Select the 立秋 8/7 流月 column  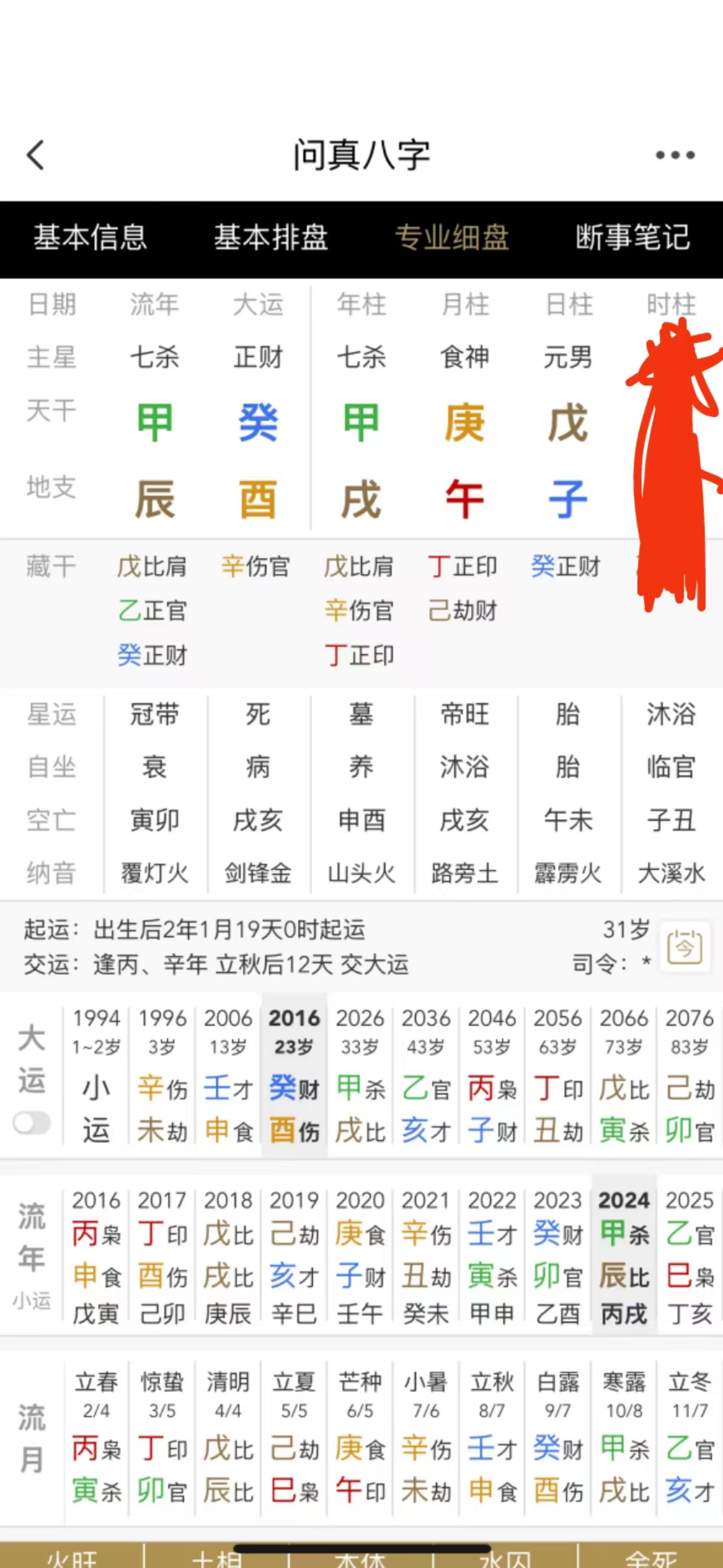pyautogui.click(x=492, y=1435)
